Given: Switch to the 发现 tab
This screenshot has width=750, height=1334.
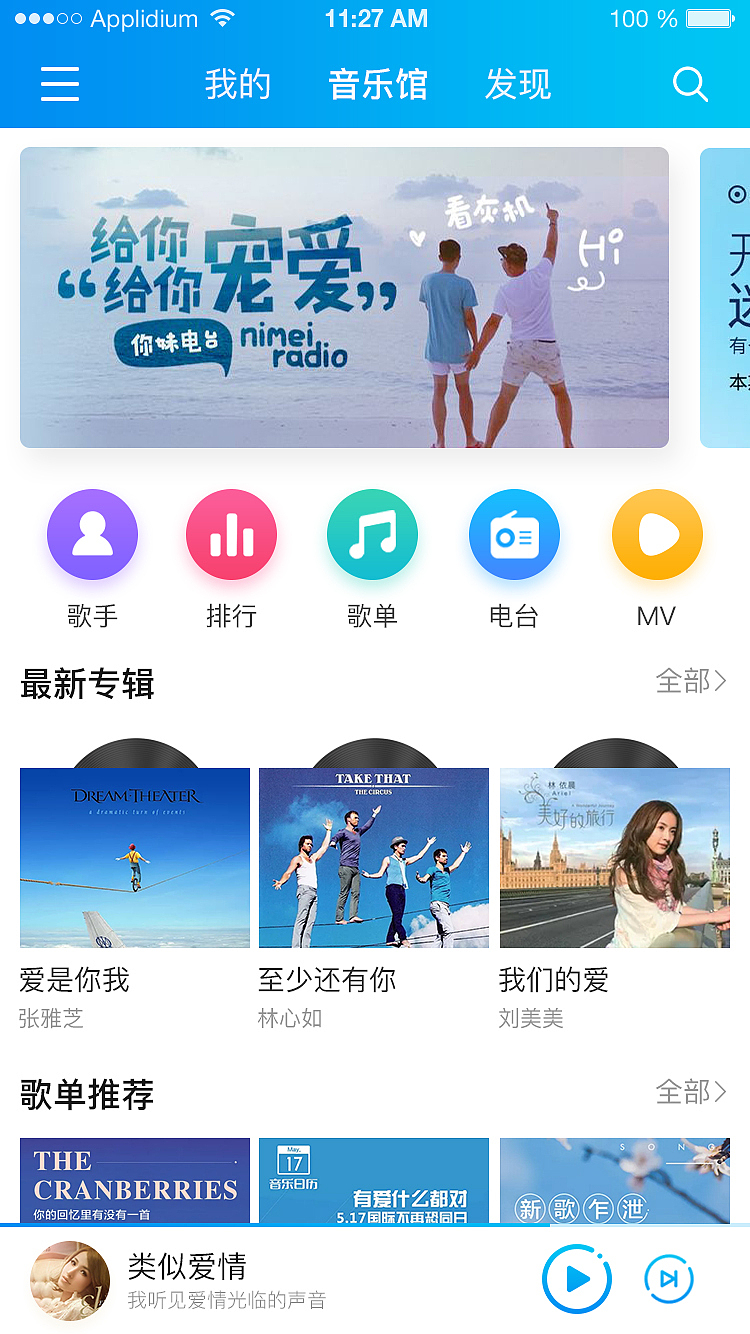Looking at the screenshot, I should (519, 84).
